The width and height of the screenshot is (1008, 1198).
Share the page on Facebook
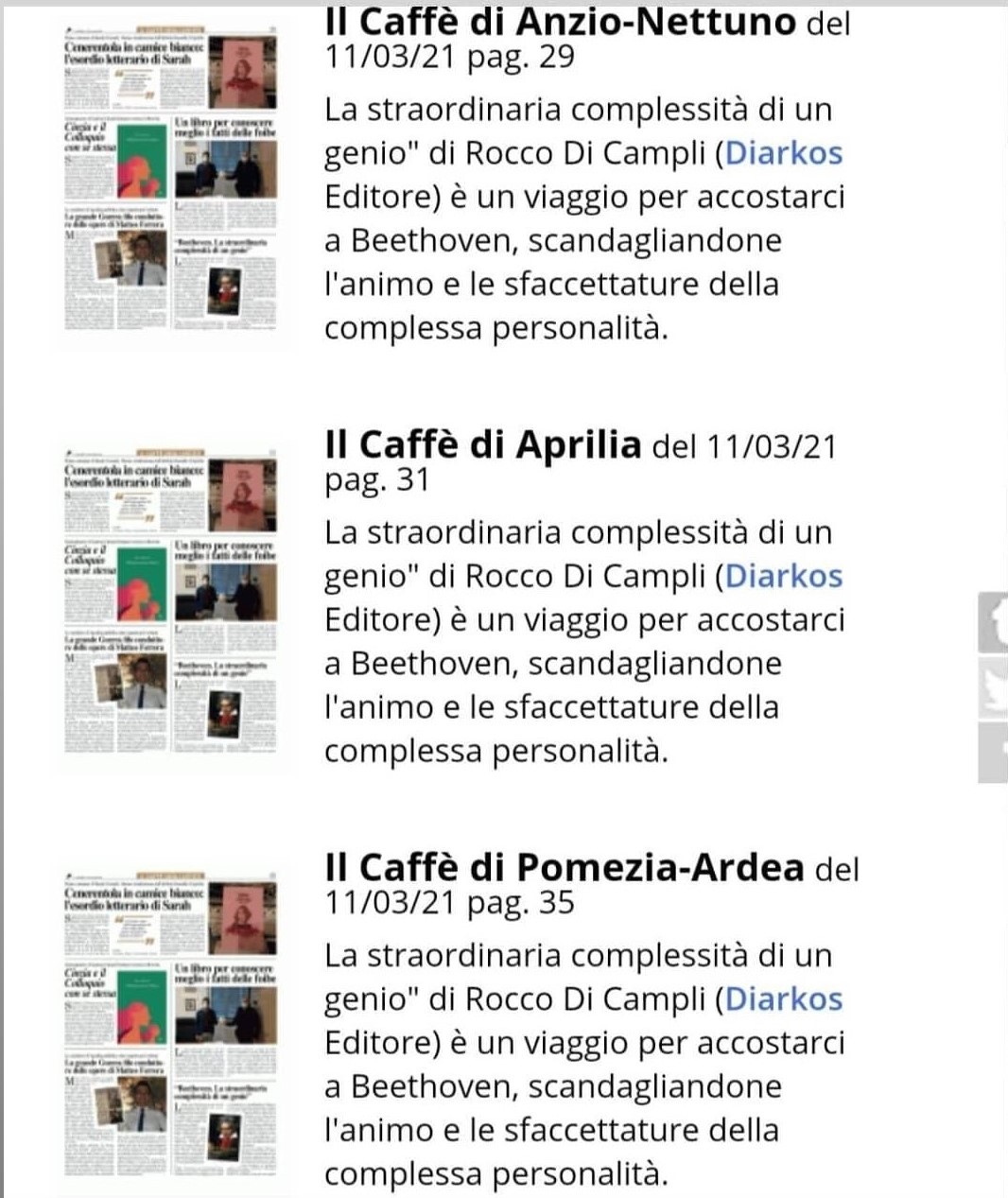point(994,622)
